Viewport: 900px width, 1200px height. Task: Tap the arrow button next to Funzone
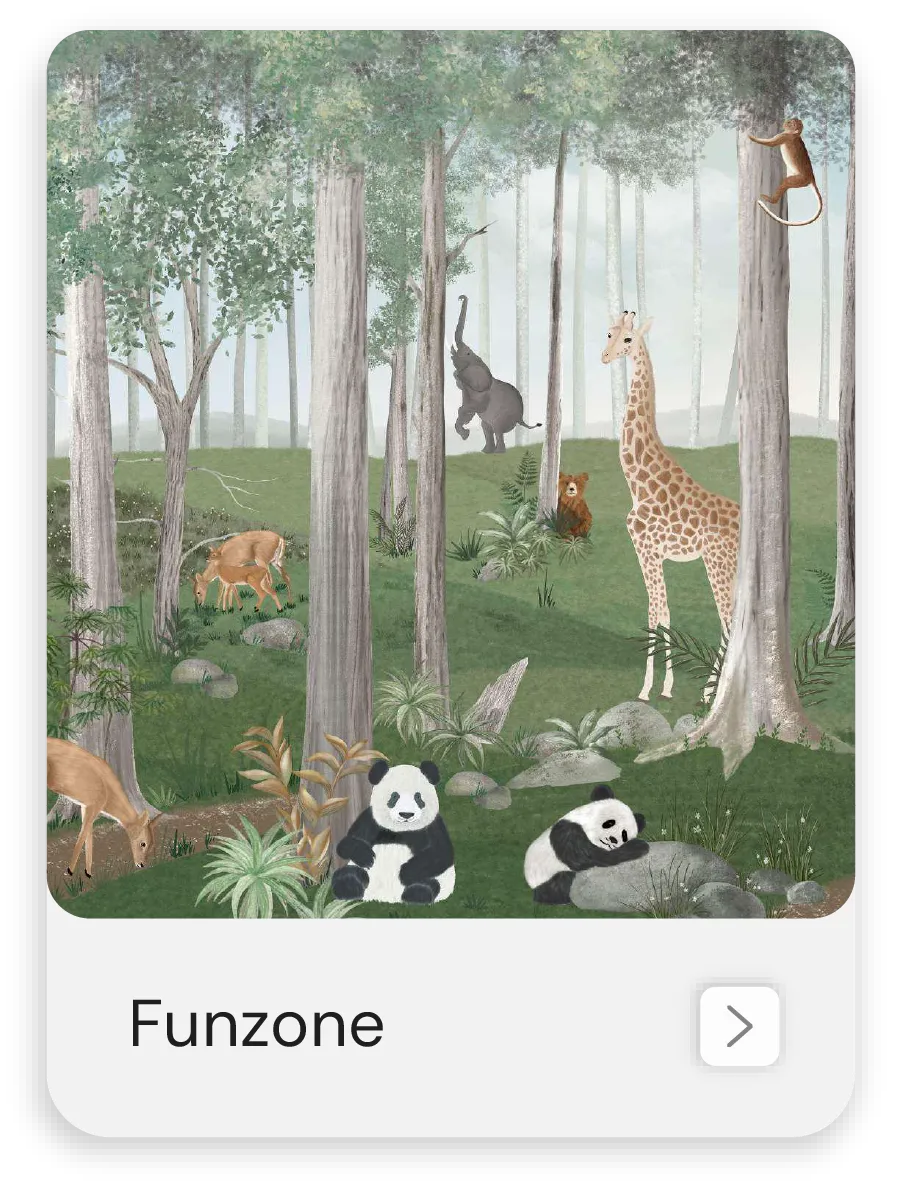point(739,1026)
